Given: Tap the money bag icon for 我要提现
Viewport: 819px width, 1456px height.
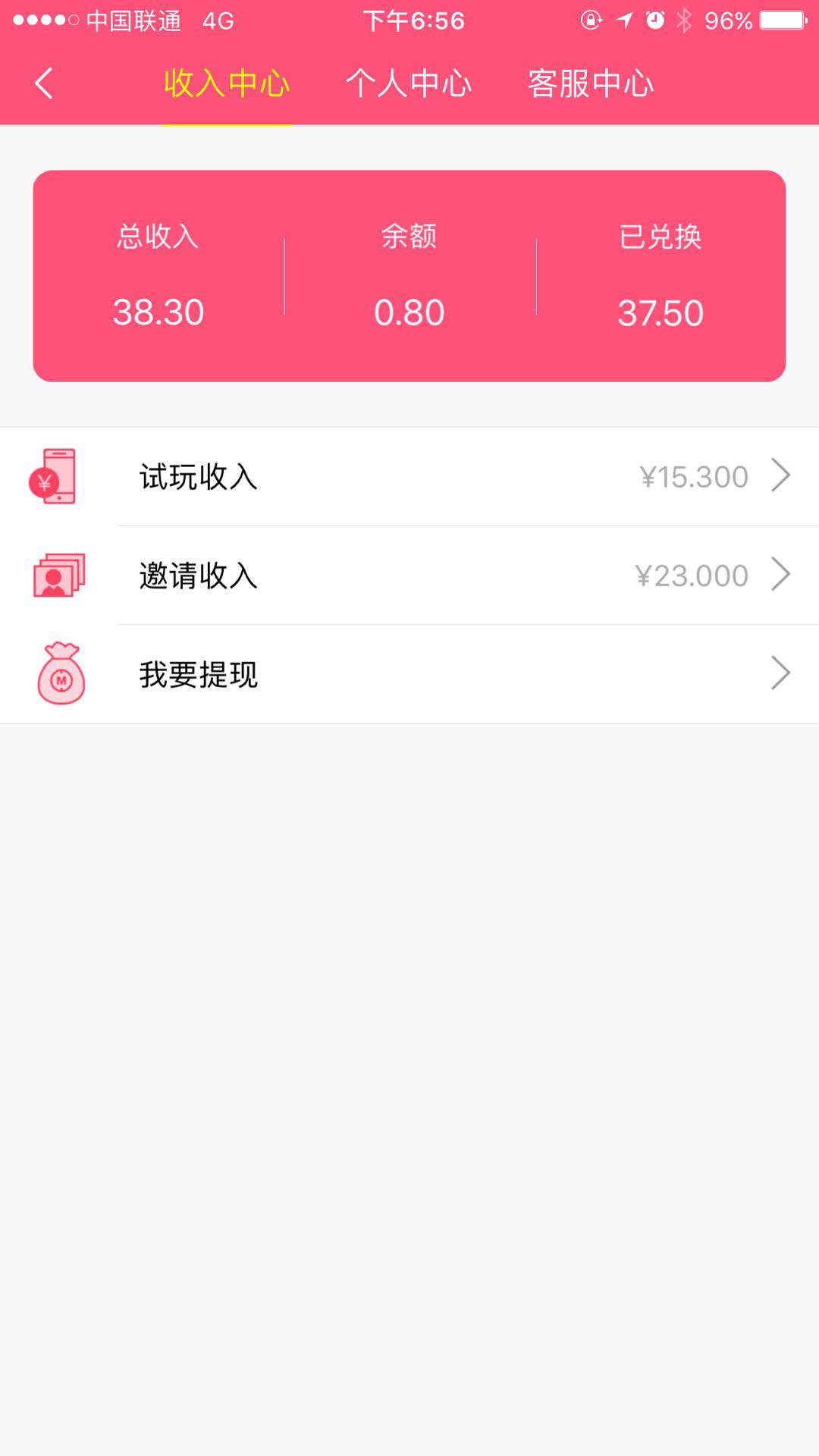Looking at the screenshot, I should point(61,673).
